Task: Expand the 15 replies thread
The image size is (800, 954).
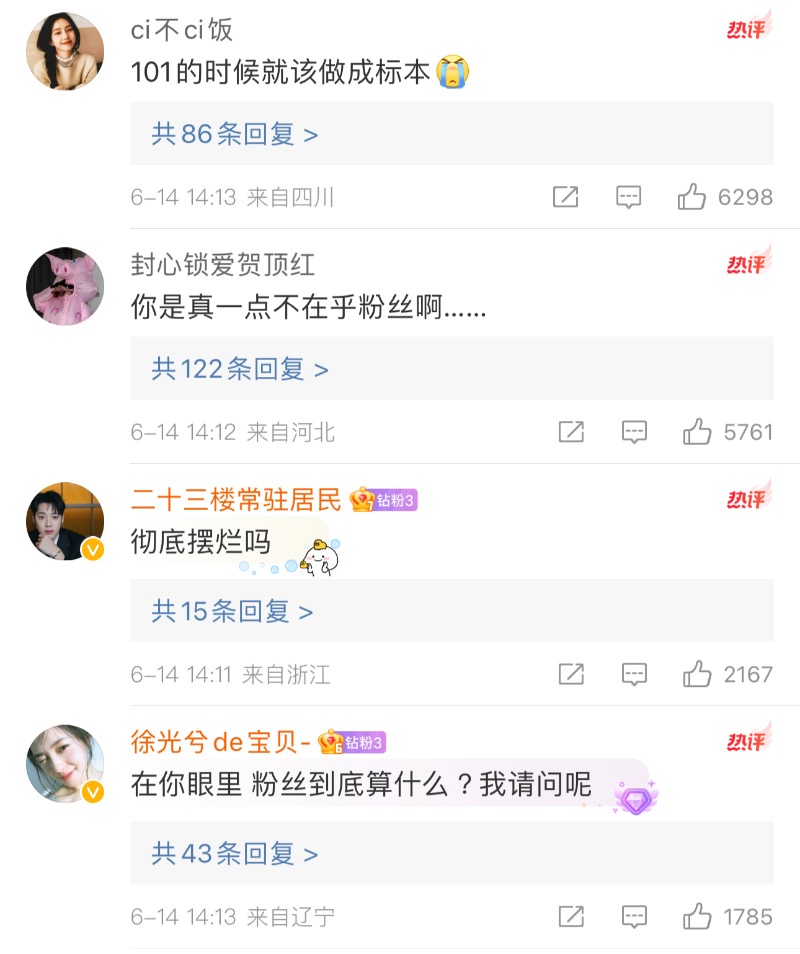Action: (232, 611)
